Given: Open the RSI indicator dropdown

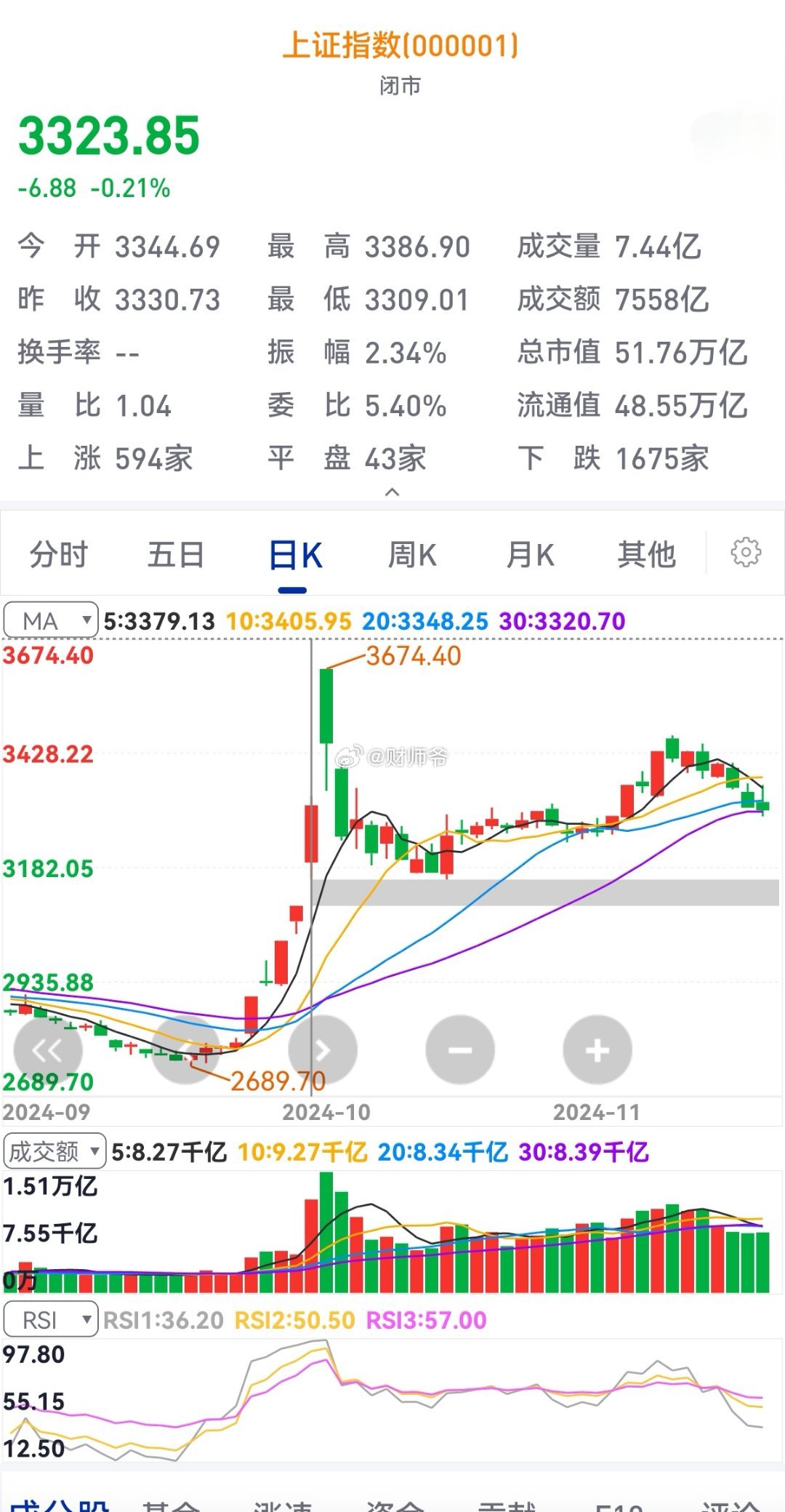Looking at the screenshot, I should [x=51, y=1319].
